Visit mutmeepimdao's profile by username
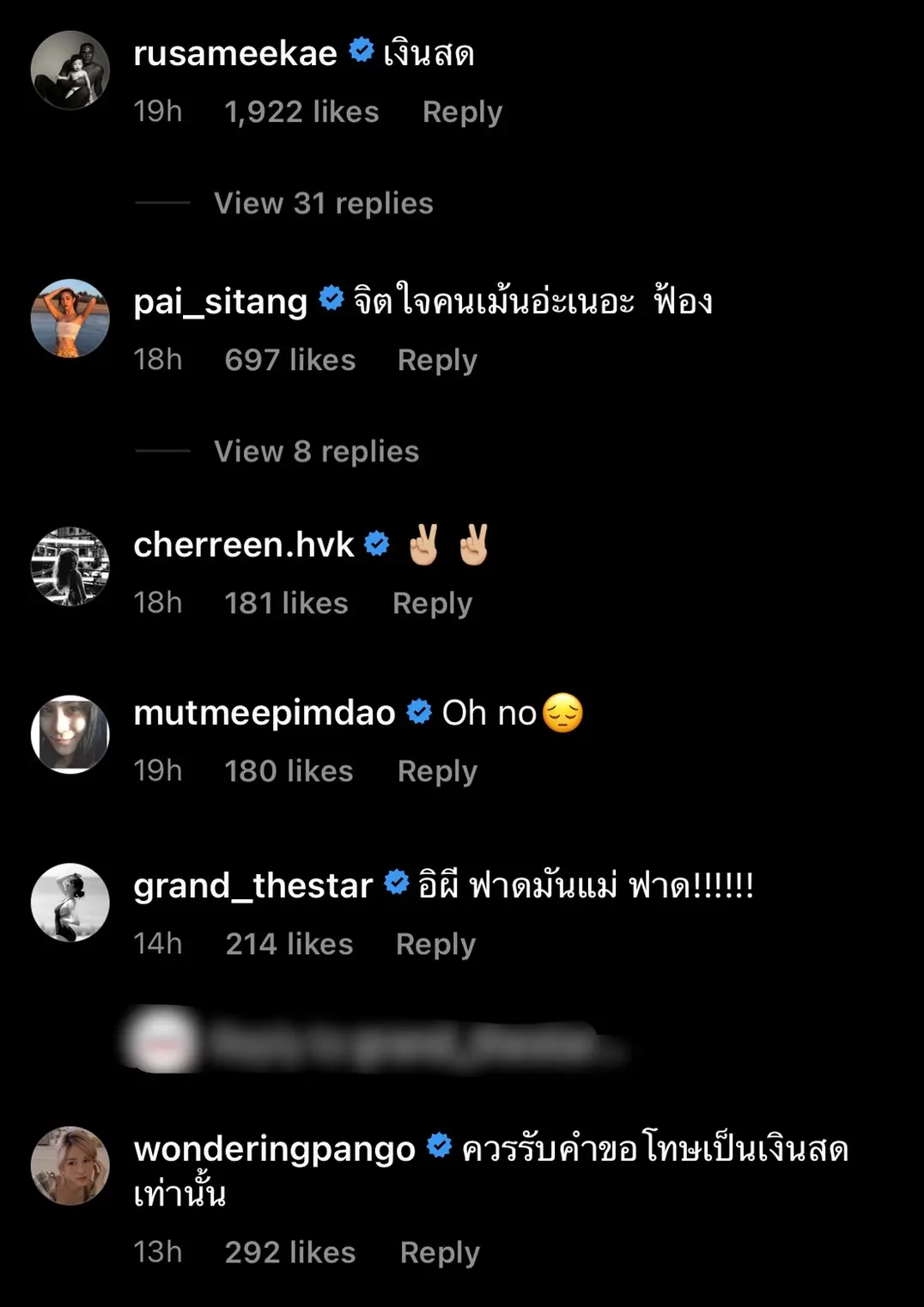The height and width of the screenshot is (1307, 924). pos(264,713)
